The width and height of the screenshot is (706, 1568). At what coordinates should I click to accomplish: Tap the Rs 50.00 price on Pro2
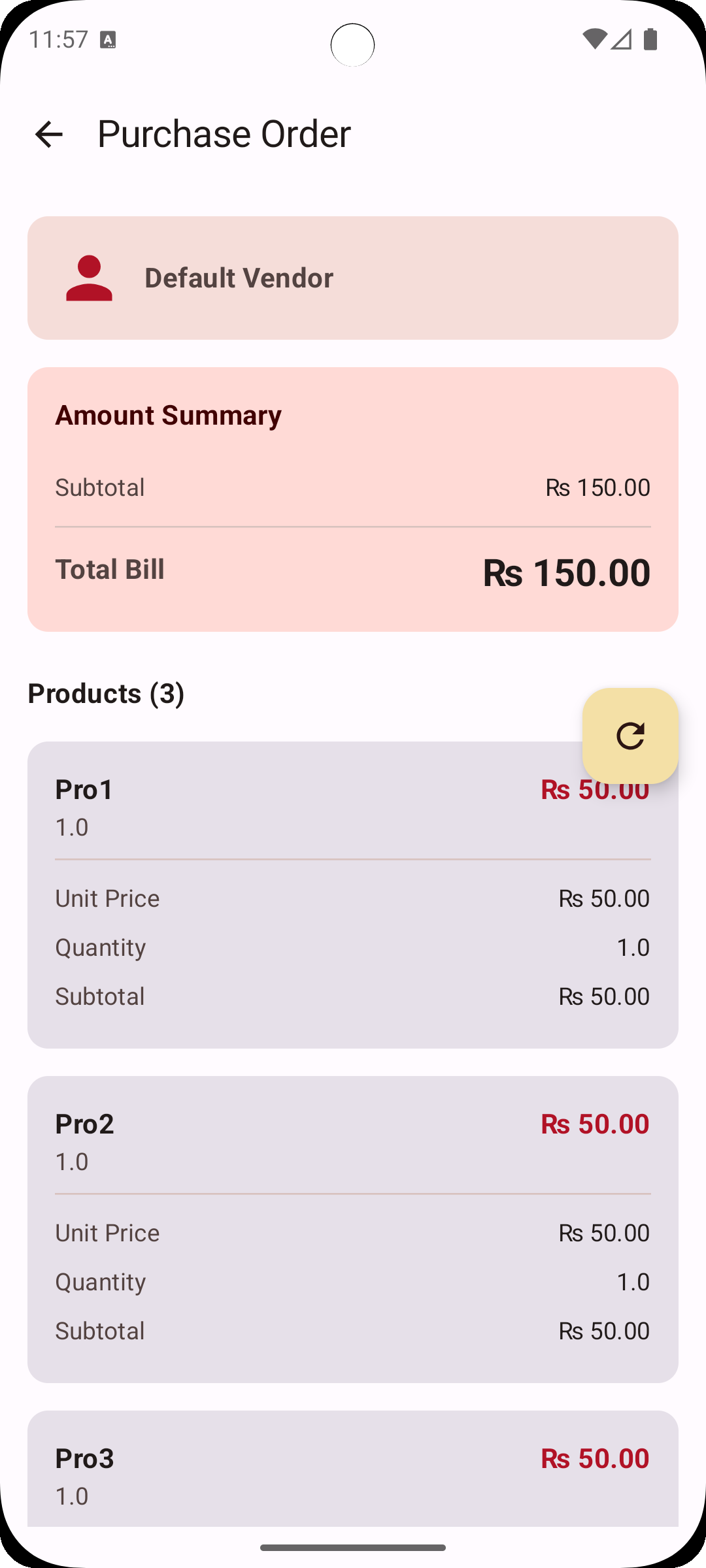pos(595,1124)
